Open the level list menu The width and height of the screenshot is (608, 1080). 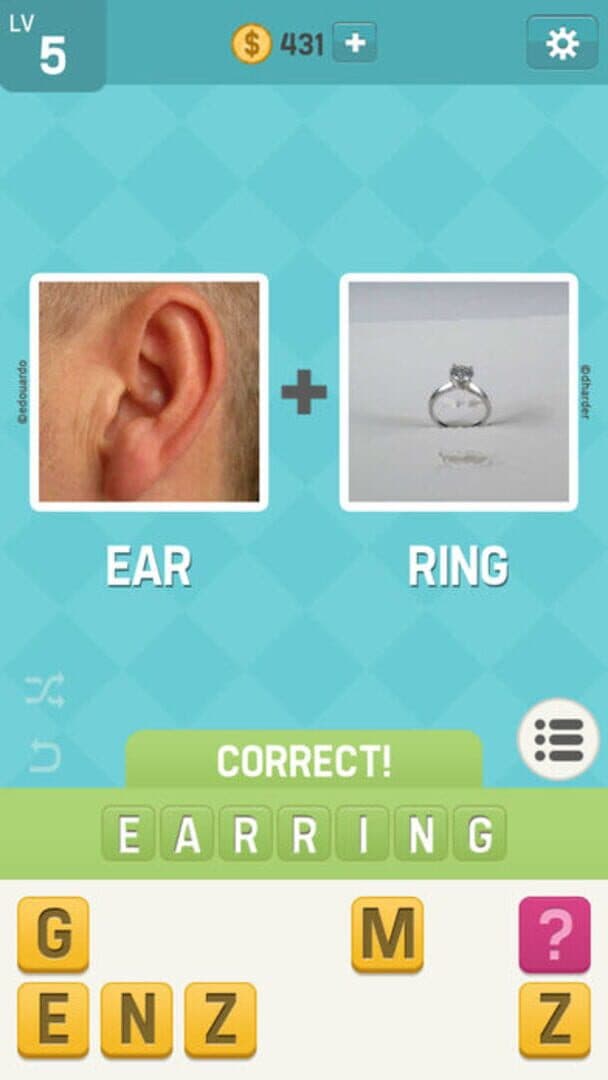coord(558,739)
